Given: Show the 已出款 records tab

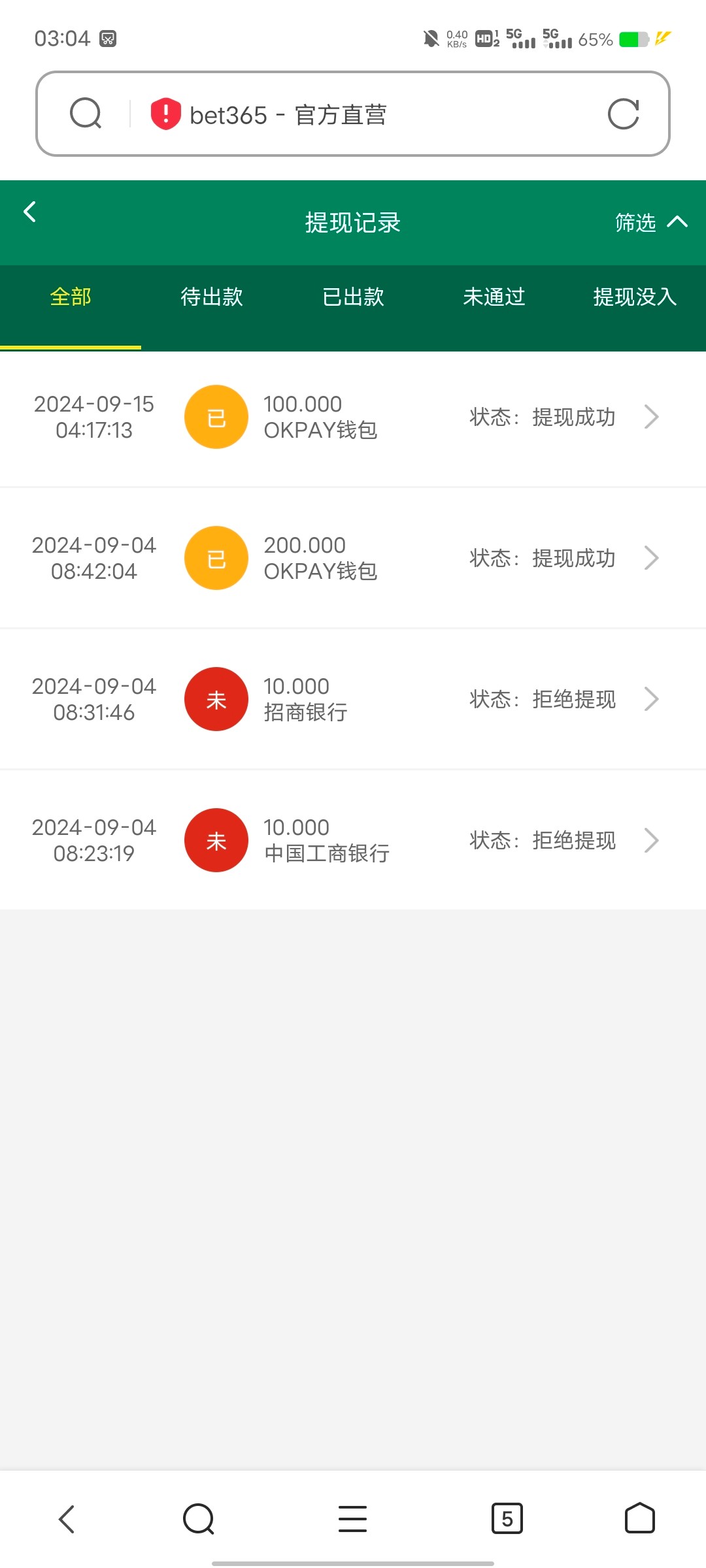Looking at the screenshot, I should tap(353, 297).
